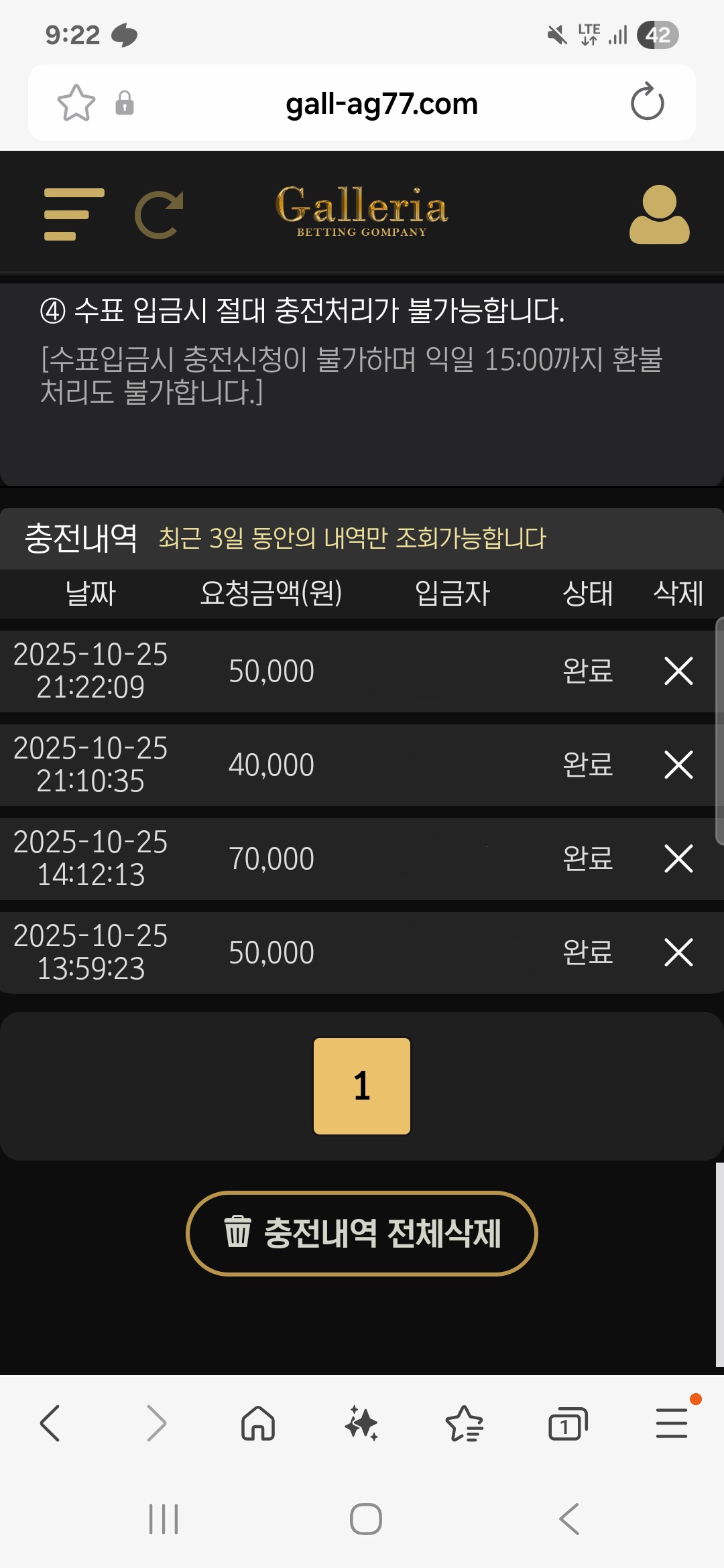This screenshot has height=1568, width=724.
Task: Delete the 21:22:09 charge record
Action: (678, 671)
